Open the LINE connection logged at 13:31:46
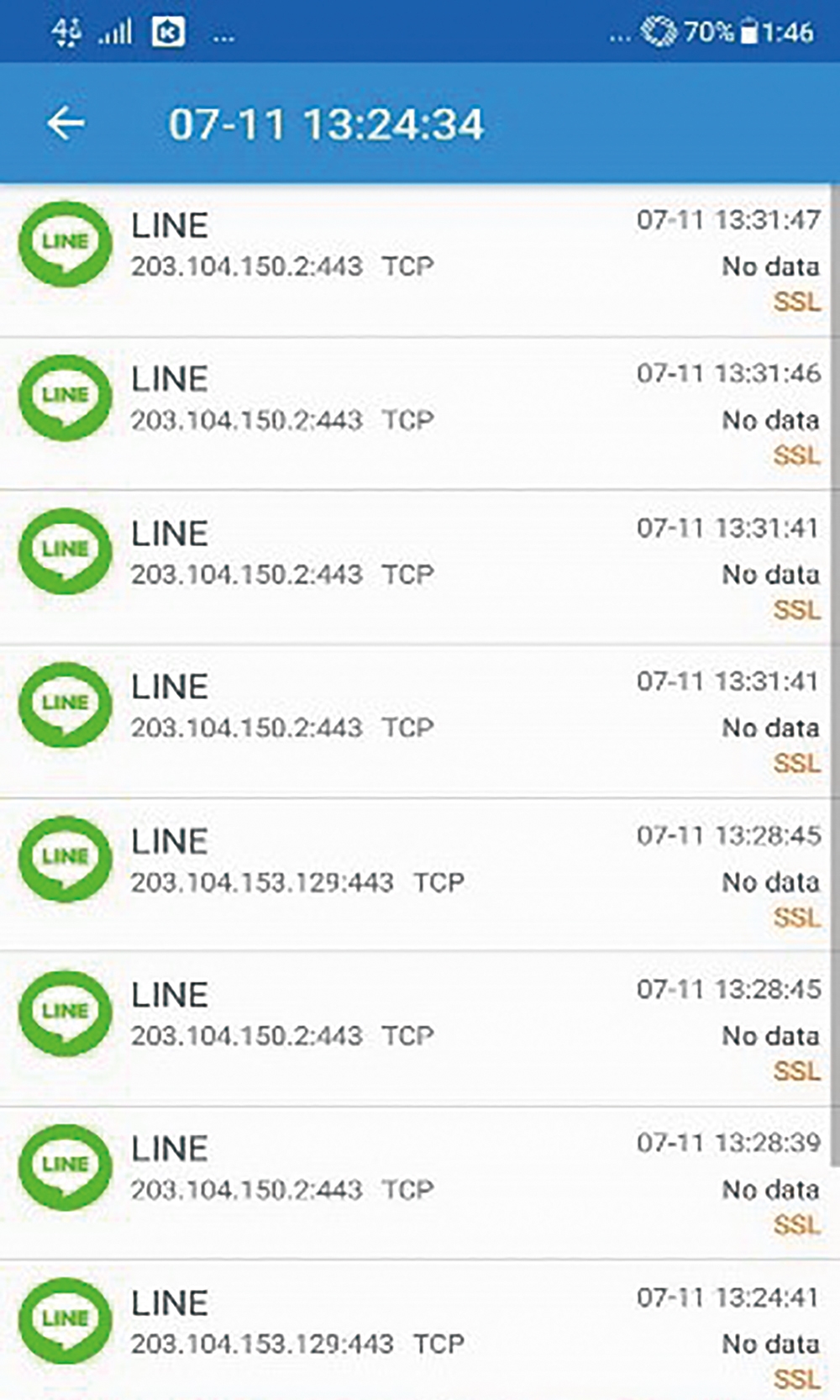Screen dimensions: 840x1400 coord(417,413)
